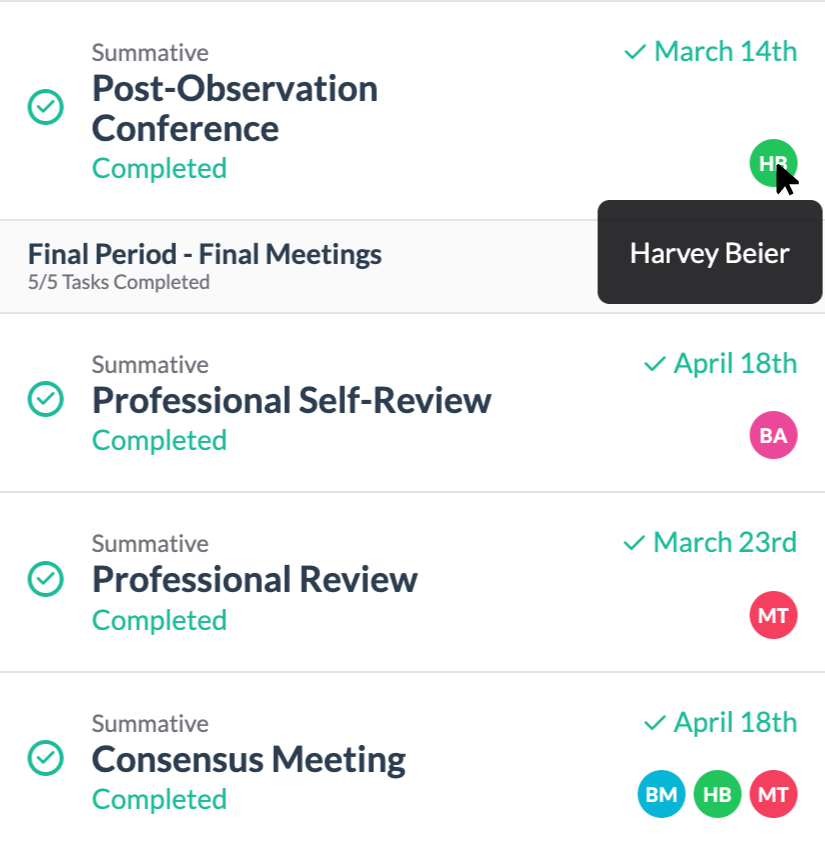Select the BA avatar on Professional Self-Review
The image size is (825, 850).
(773, 435)
